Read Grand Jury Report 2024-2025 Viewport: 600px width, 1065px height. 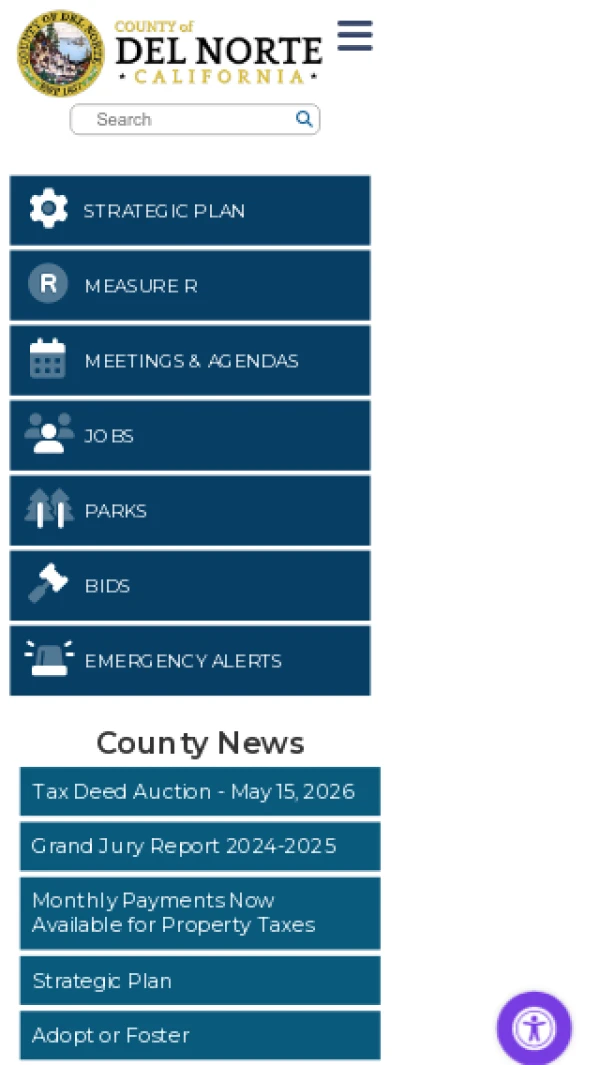tap(200, 846)
